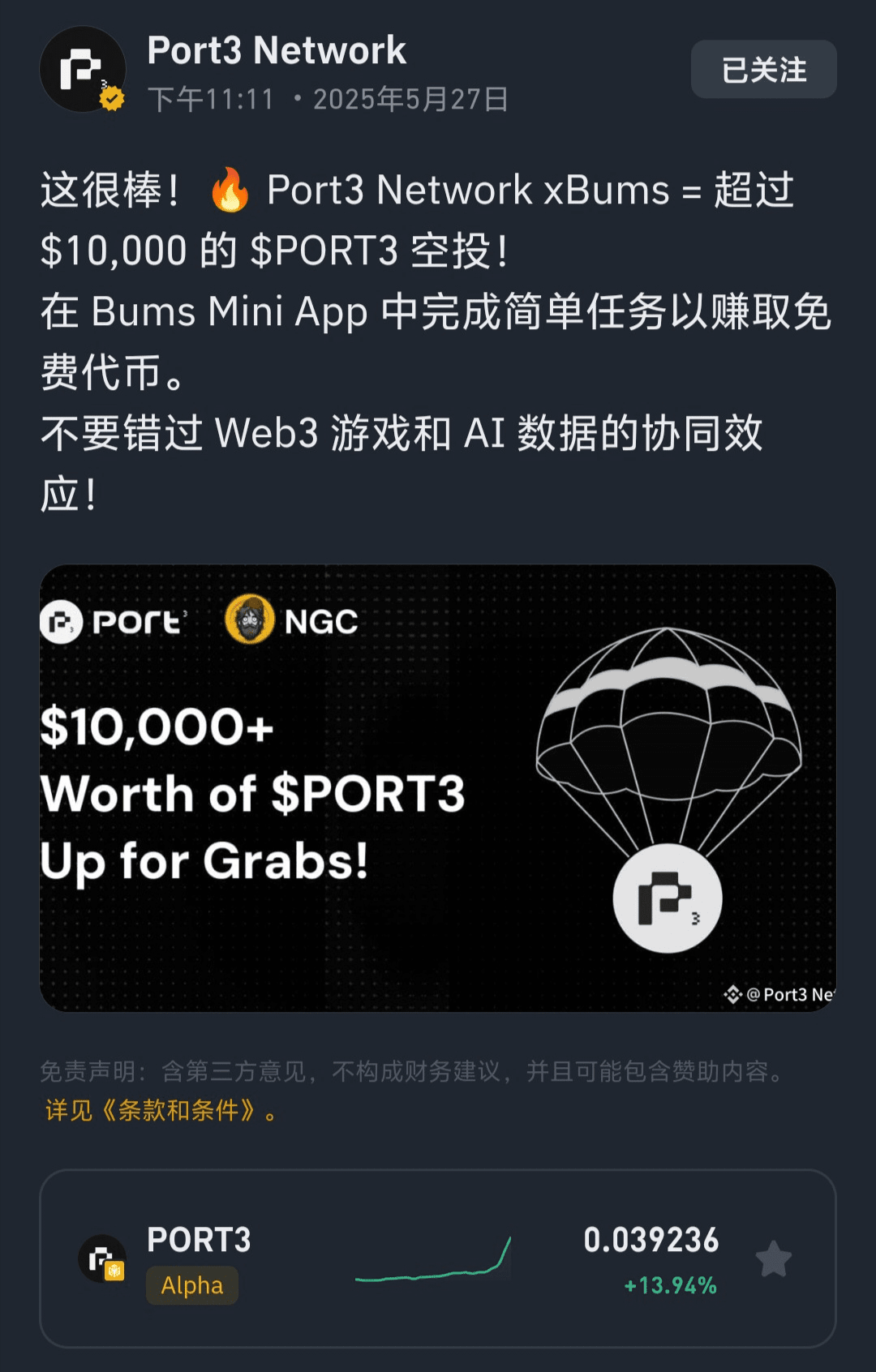Tap the 已关注 following button
The width and height of the screenshot is (876, 1372).
coord(763,70)
